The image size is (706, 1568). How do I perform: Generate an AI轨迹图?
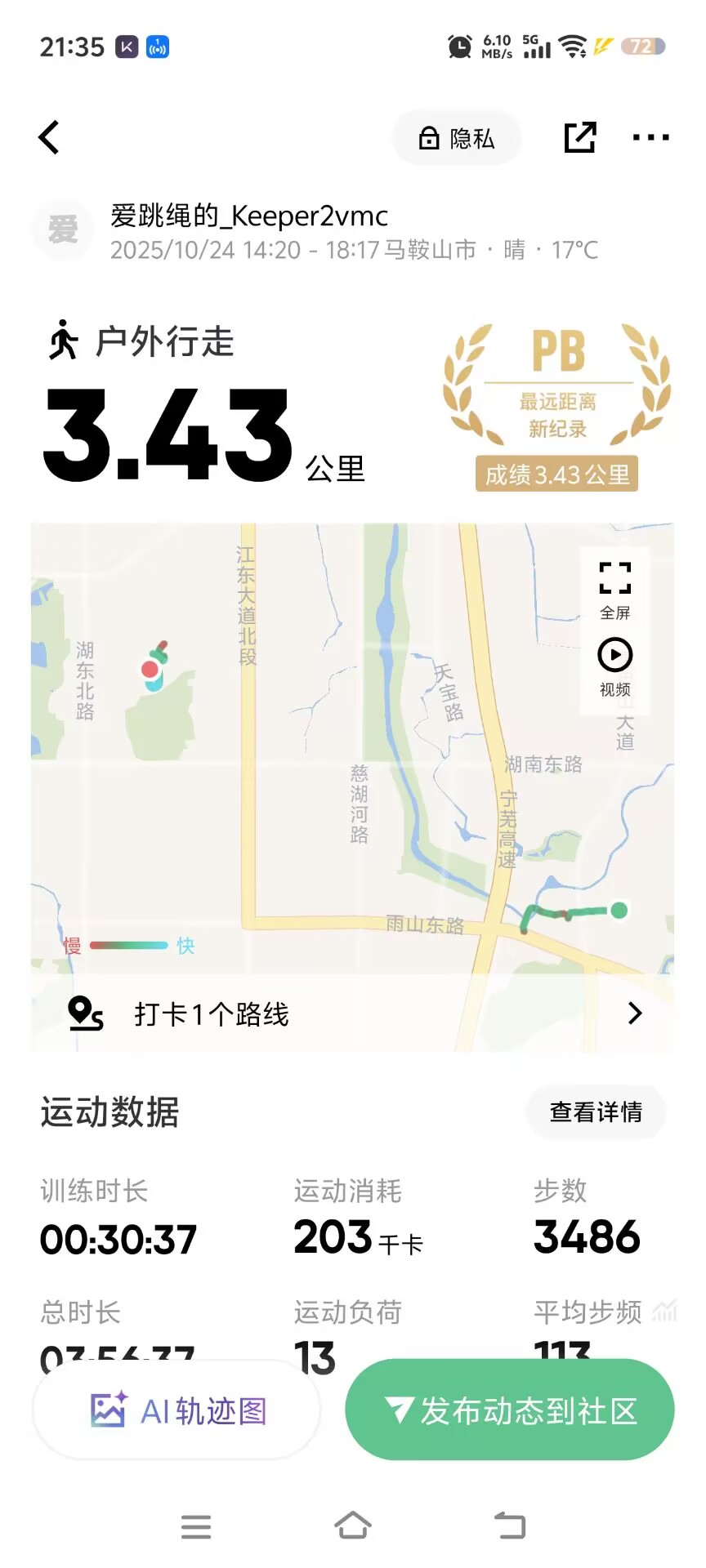(x=177, y=1410)
